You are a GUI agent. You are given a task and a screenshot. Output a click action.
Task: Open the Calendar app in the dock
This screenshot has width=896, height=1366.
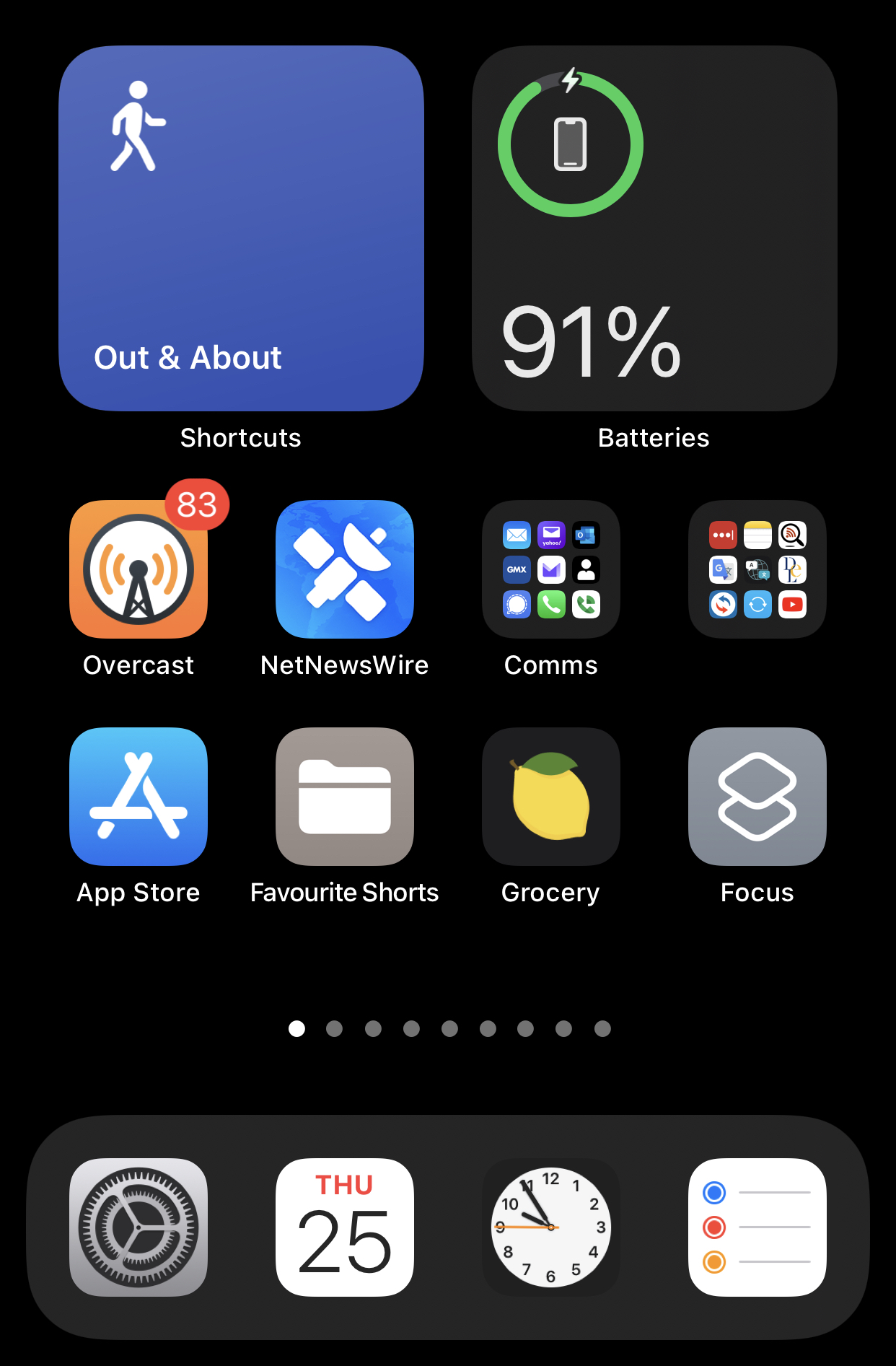click(x=345, y=1227)
